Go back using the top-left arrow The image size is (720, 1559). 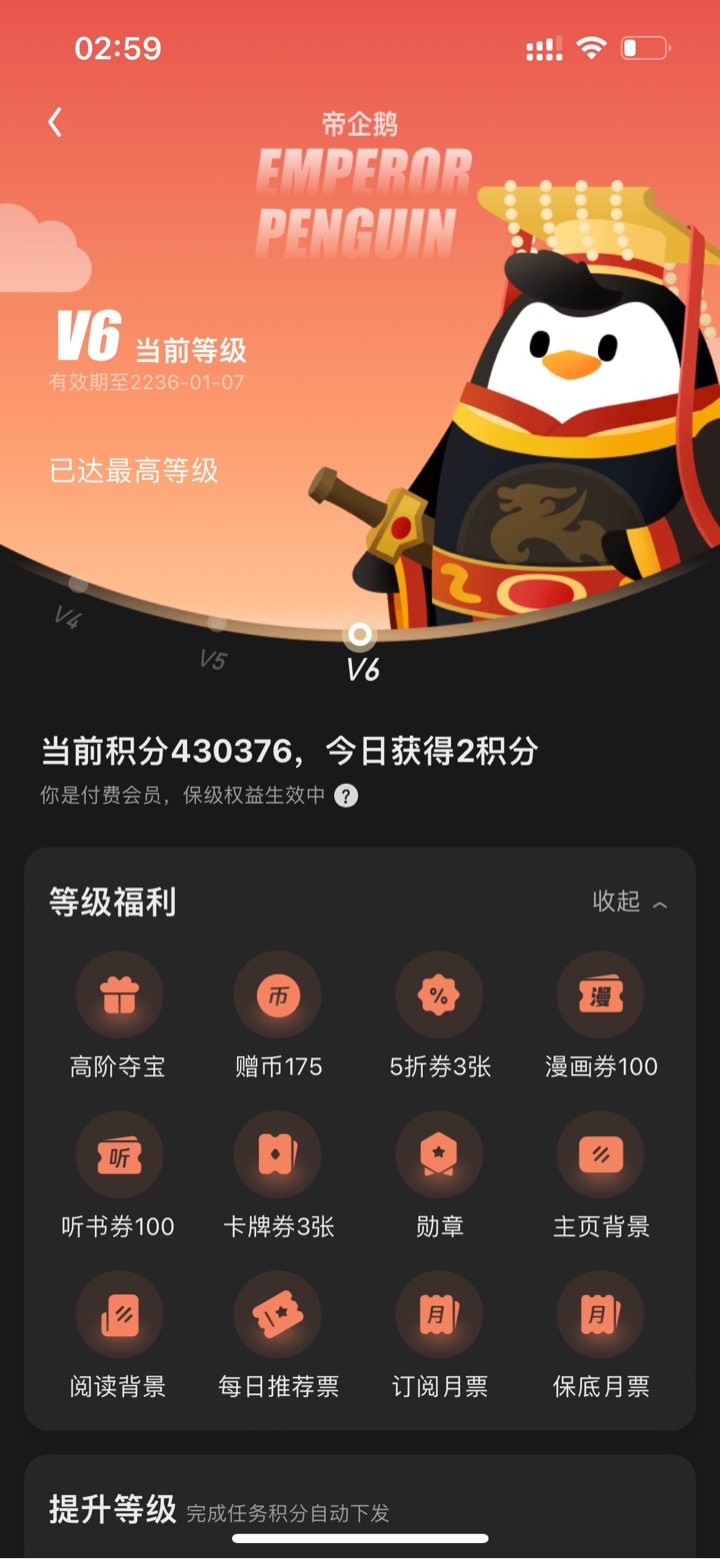(55, 122)
